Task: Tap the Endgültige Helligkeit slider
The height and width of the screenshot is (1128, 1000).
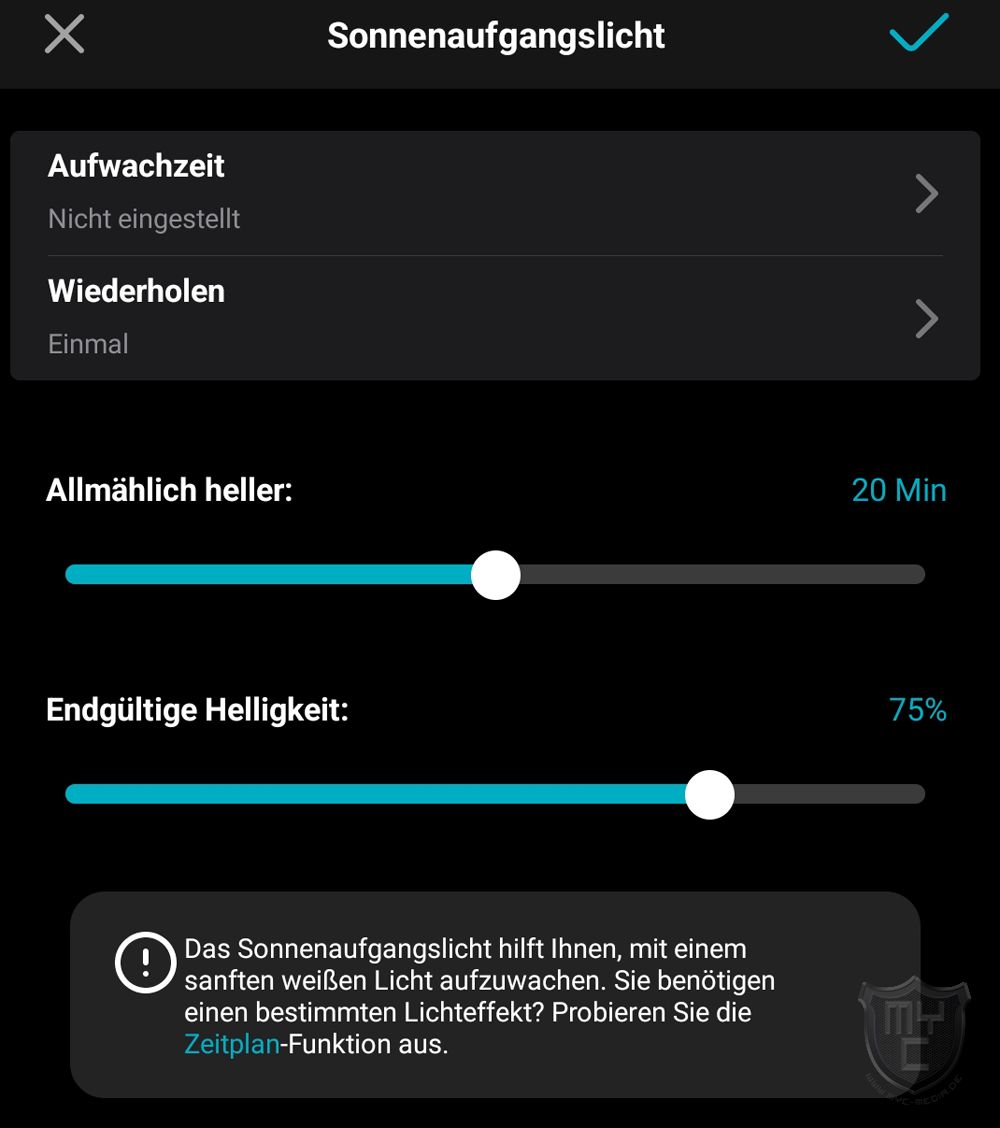Action: point(709,795)
